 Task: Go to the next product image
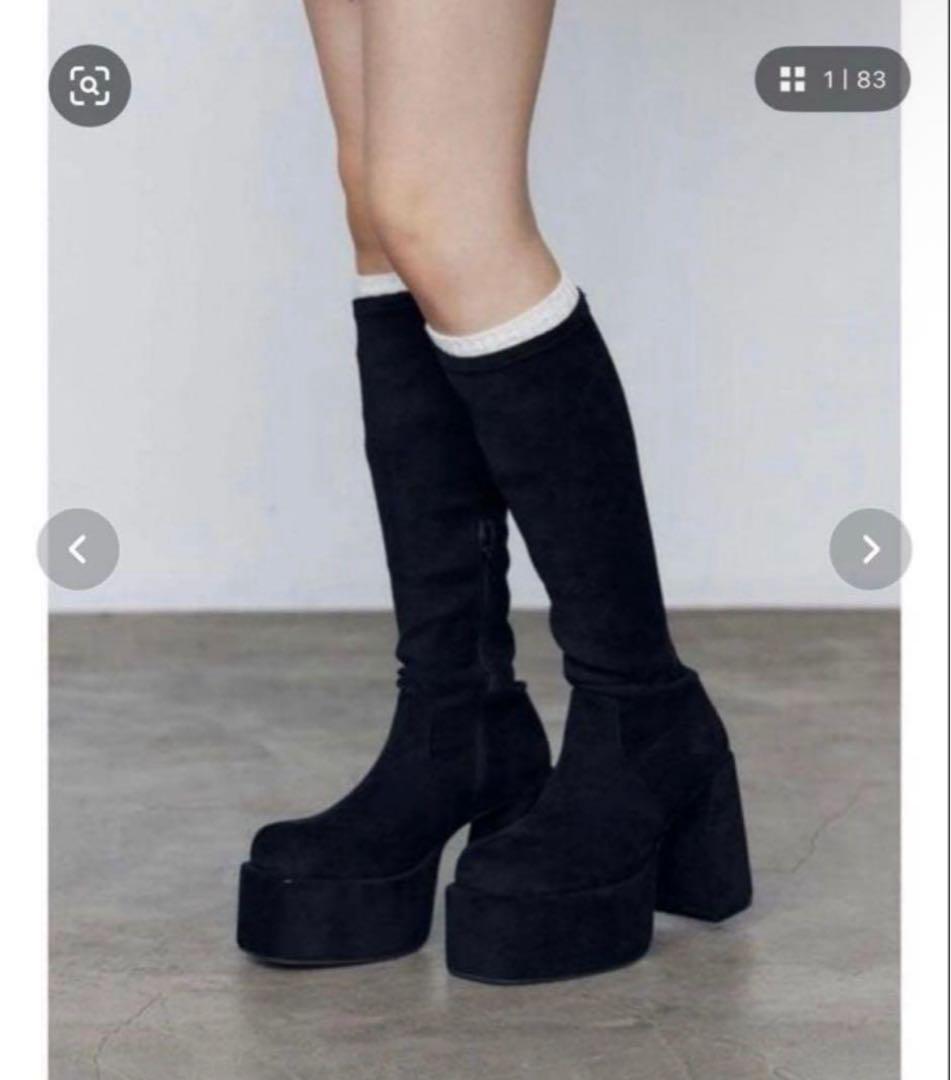(x=870, y=549)
